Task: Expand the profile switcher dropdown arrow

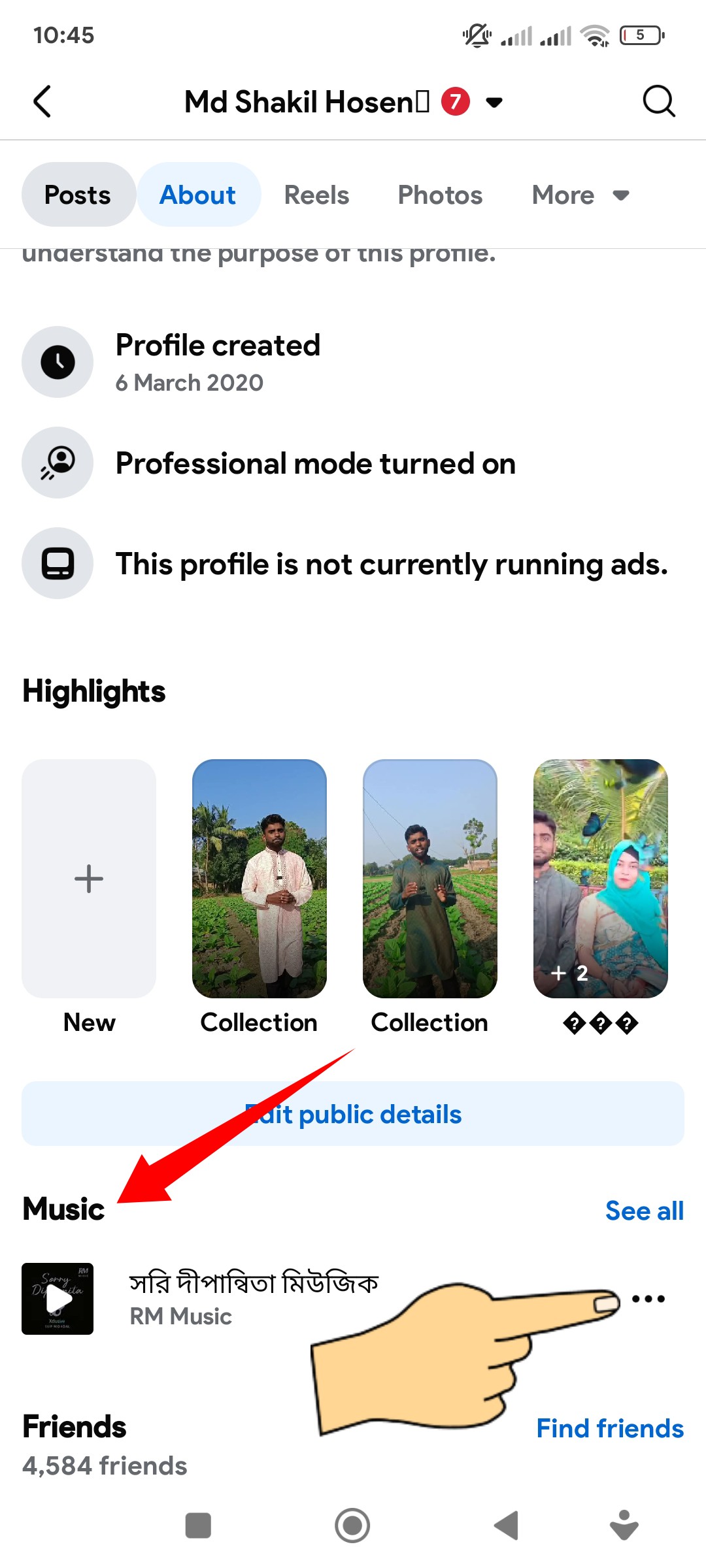Action: tap(495, 102)
